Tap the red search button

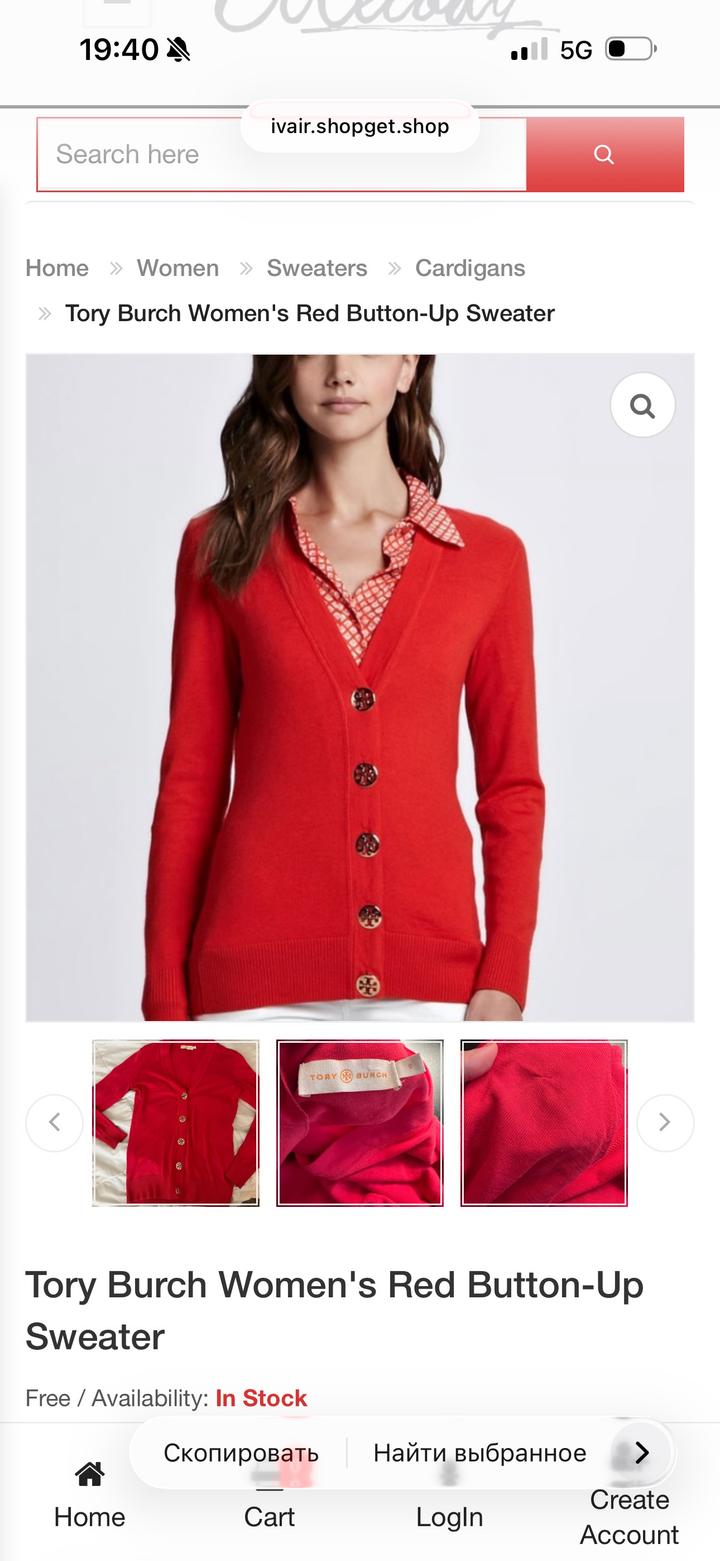click(604, 155)
